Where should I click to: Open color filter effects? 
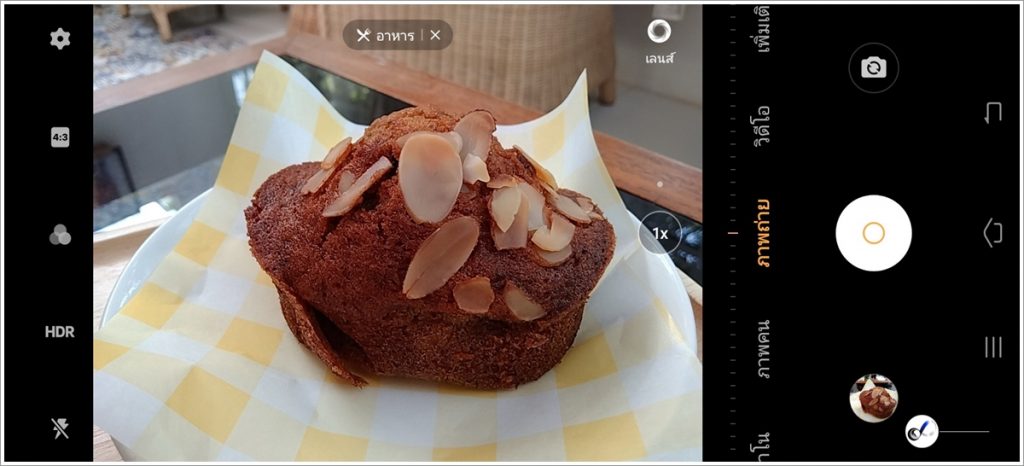[60, 235]
